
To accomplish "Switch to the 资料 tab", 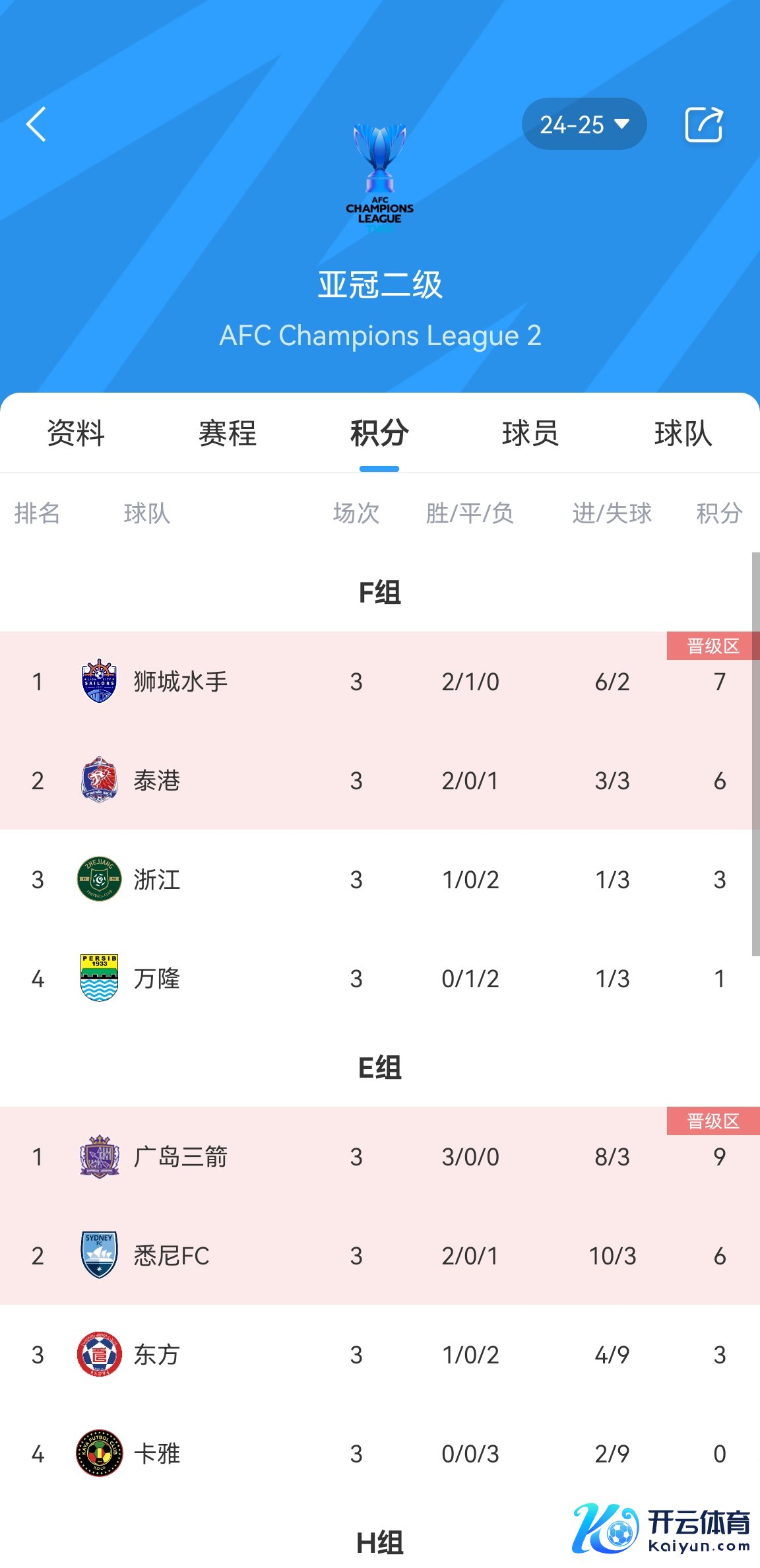I will pyautogui.click(x=76, y=434).
